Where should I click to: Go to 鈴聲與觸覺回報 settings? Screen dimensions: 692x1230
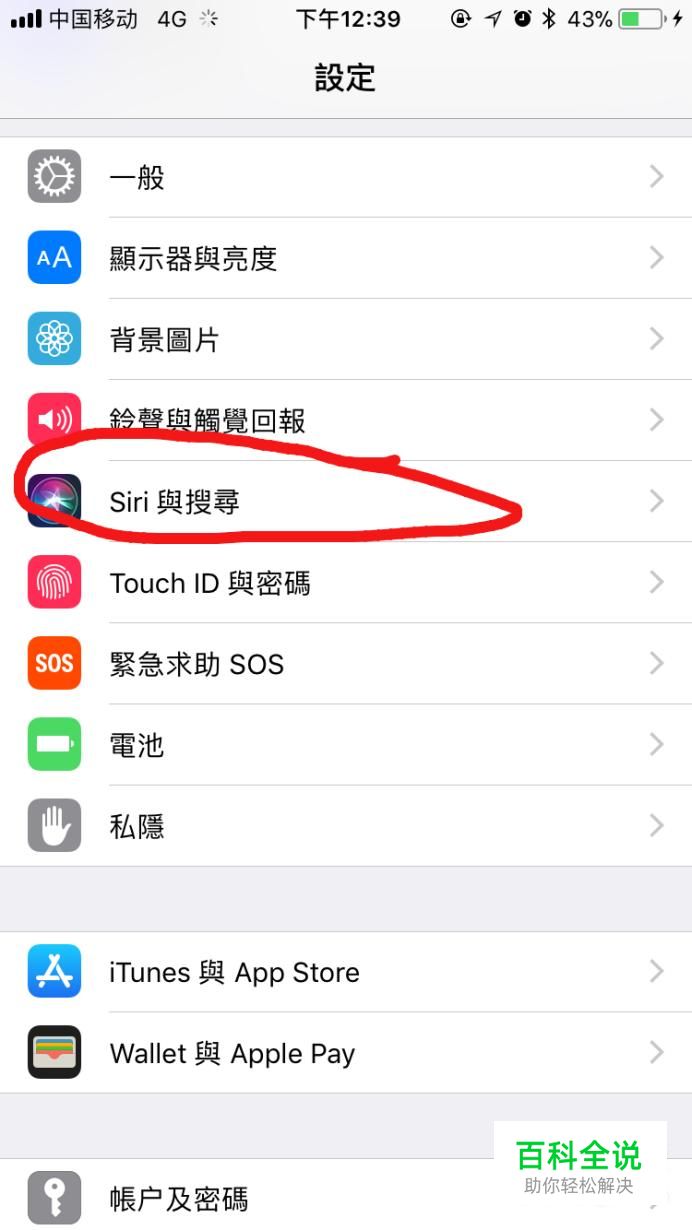pyautogui.click(x=345, y=420)
